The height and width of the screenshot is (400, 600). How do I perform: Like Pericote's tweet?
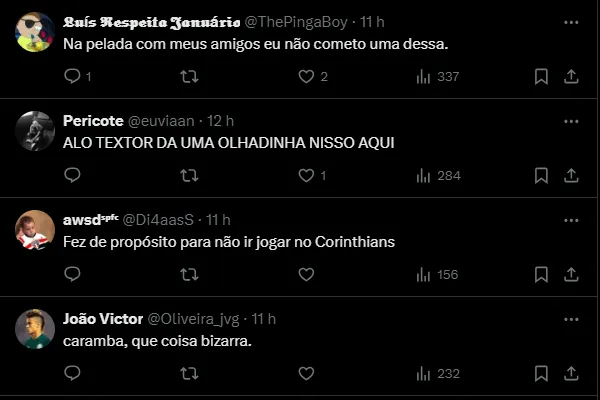306,175
